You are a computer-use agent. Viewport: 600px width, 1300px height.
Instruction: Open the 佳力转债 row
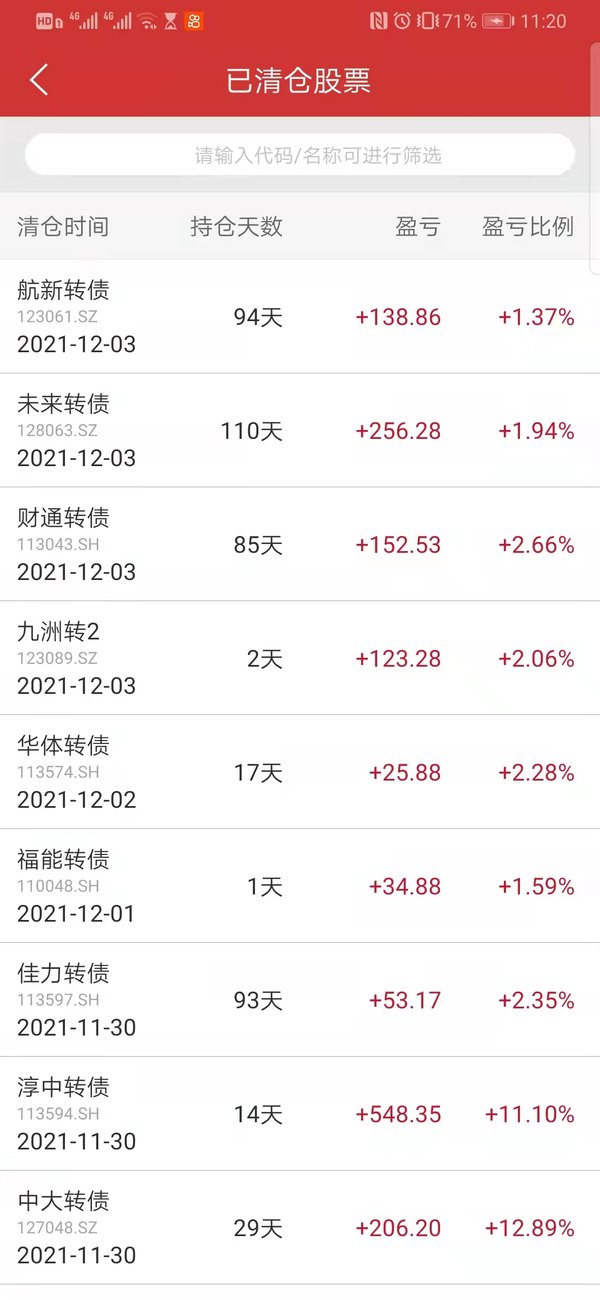(x=300, y=1000)
